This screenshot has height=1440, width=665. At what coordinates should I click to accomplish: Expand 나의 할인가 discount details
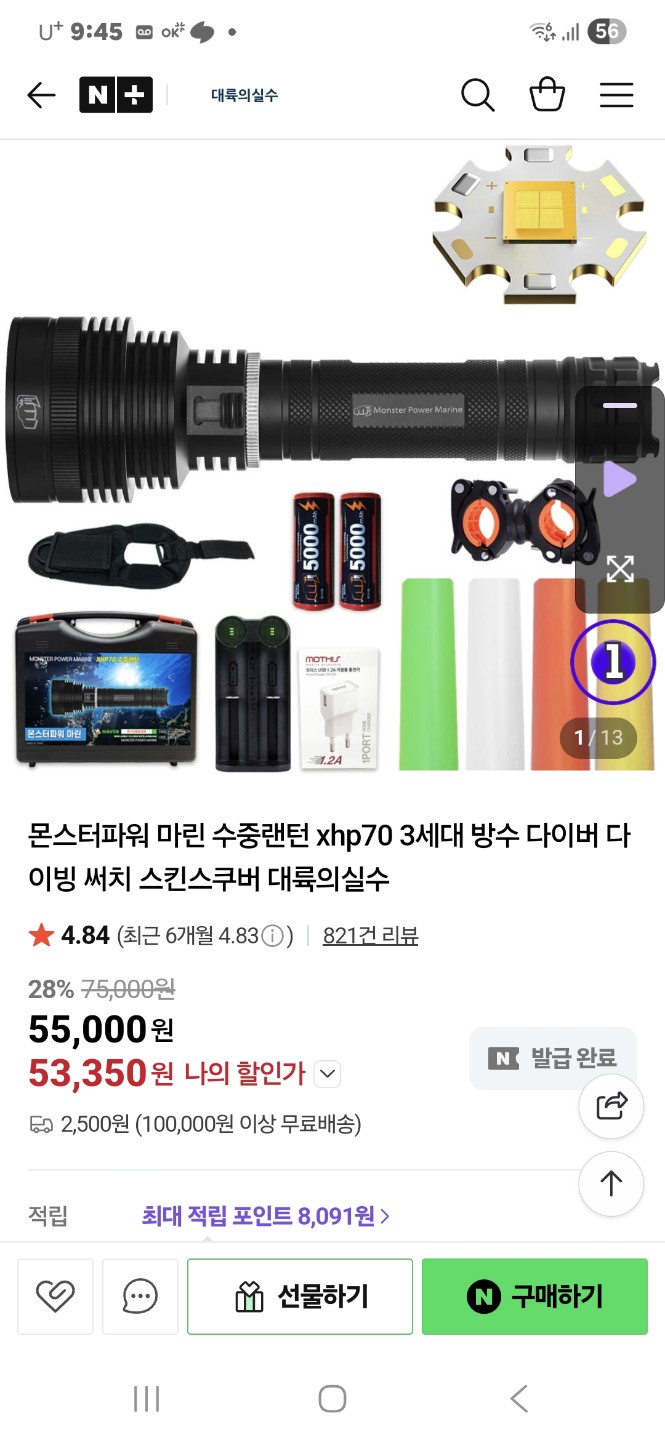[x=328, y=1075]
